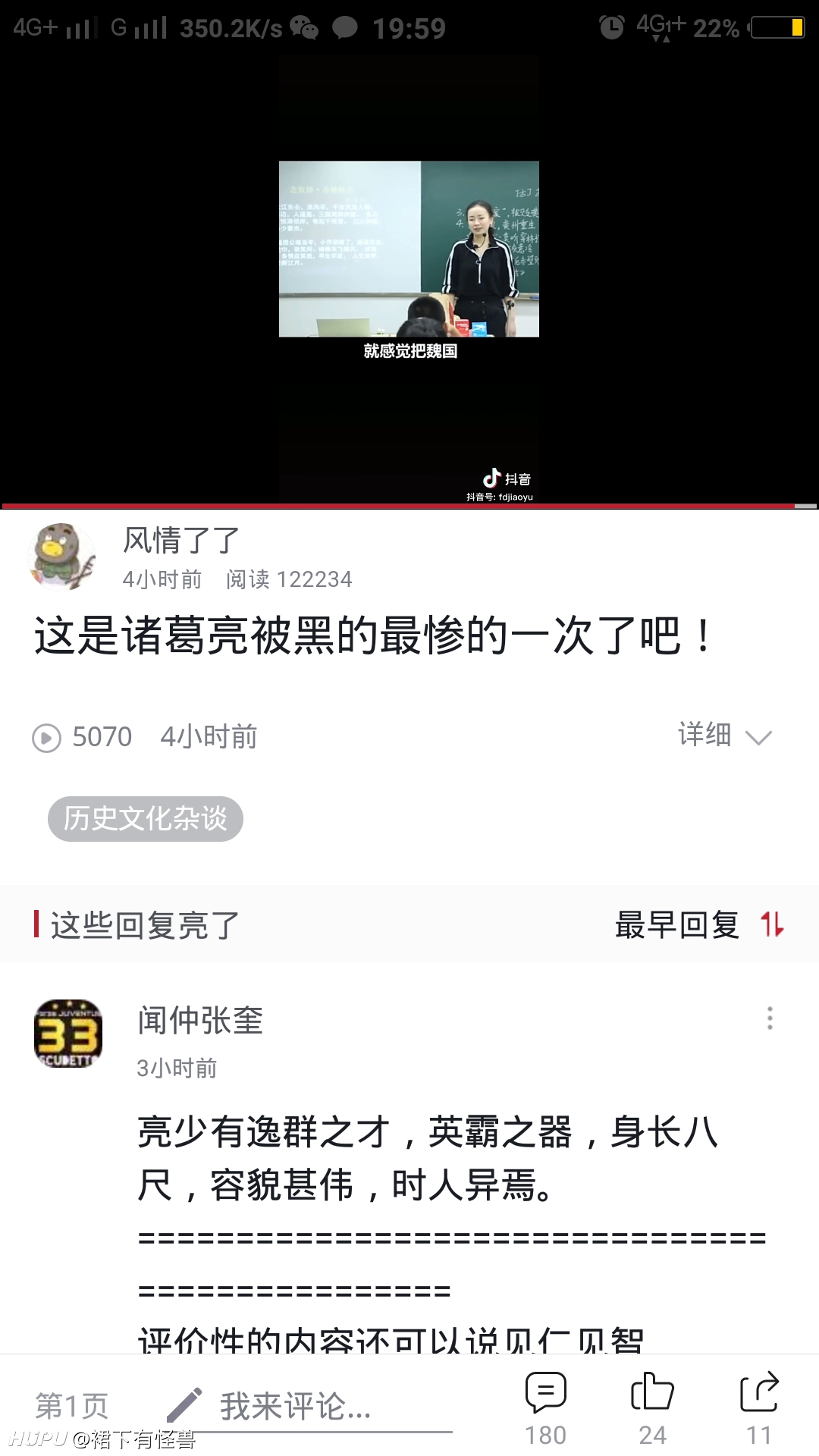Open profile of author 风情了了
The height and width of the screenshot is (1456, 819).
pos(62,557)
